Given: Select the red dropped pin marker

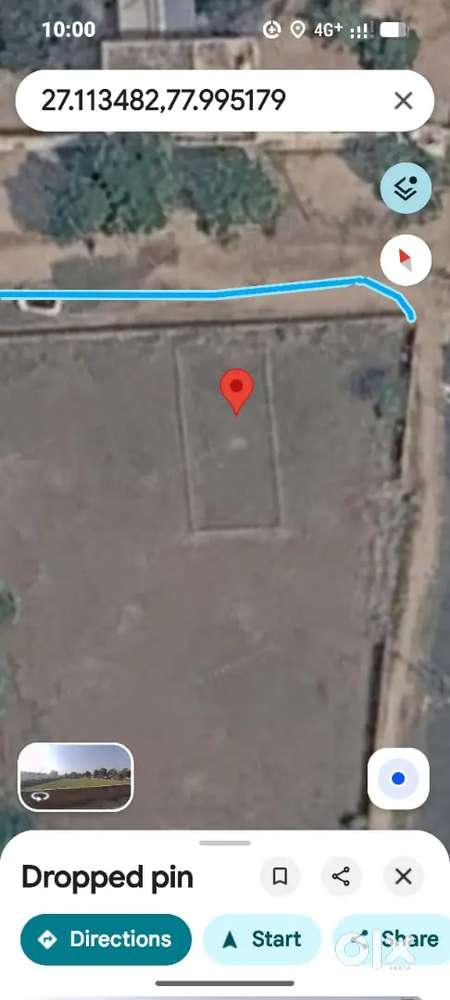Looking at the screenshot, I should (x=236, y=391).
